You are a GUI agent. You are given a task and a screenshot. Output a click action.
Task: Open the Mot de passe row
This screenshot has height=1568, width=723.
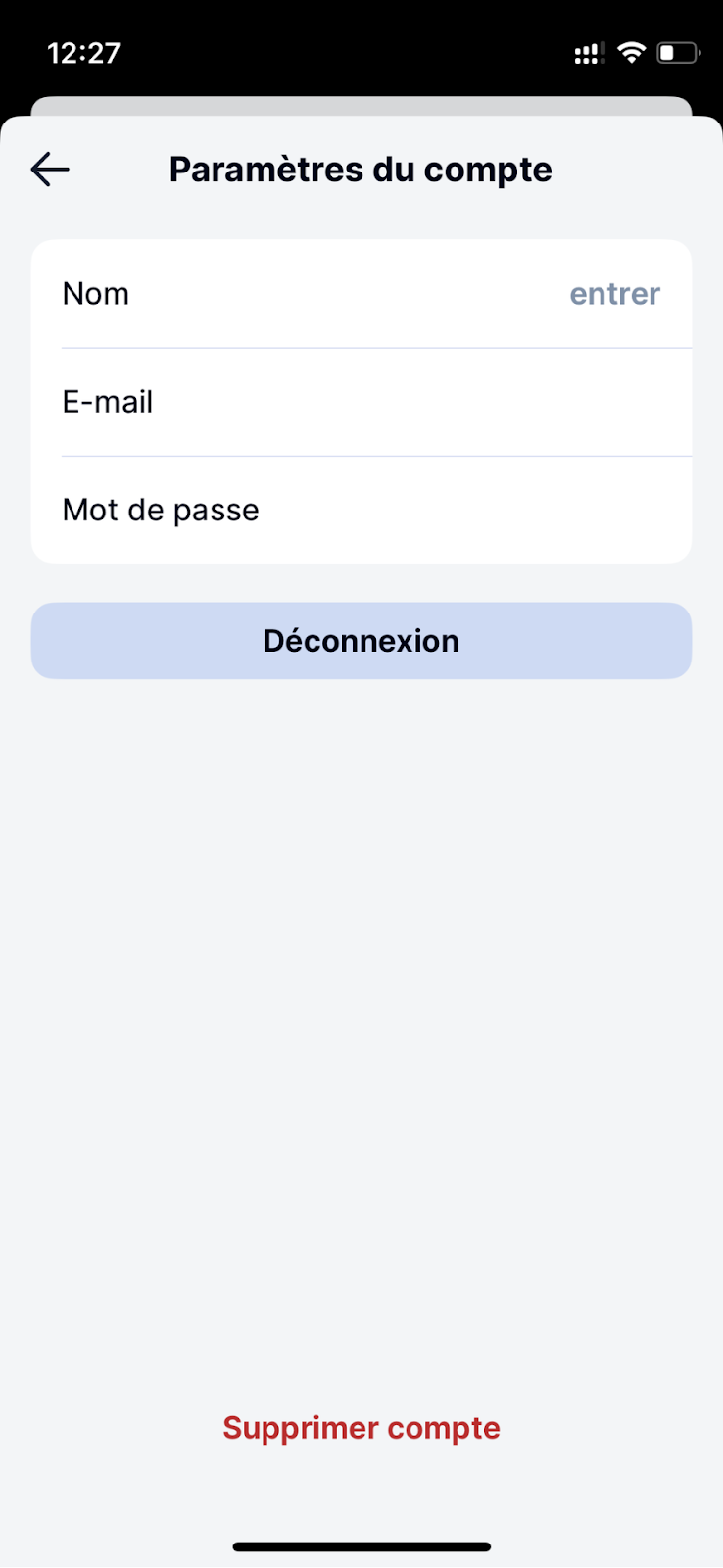pyautogui.click(x=361, y=510)
